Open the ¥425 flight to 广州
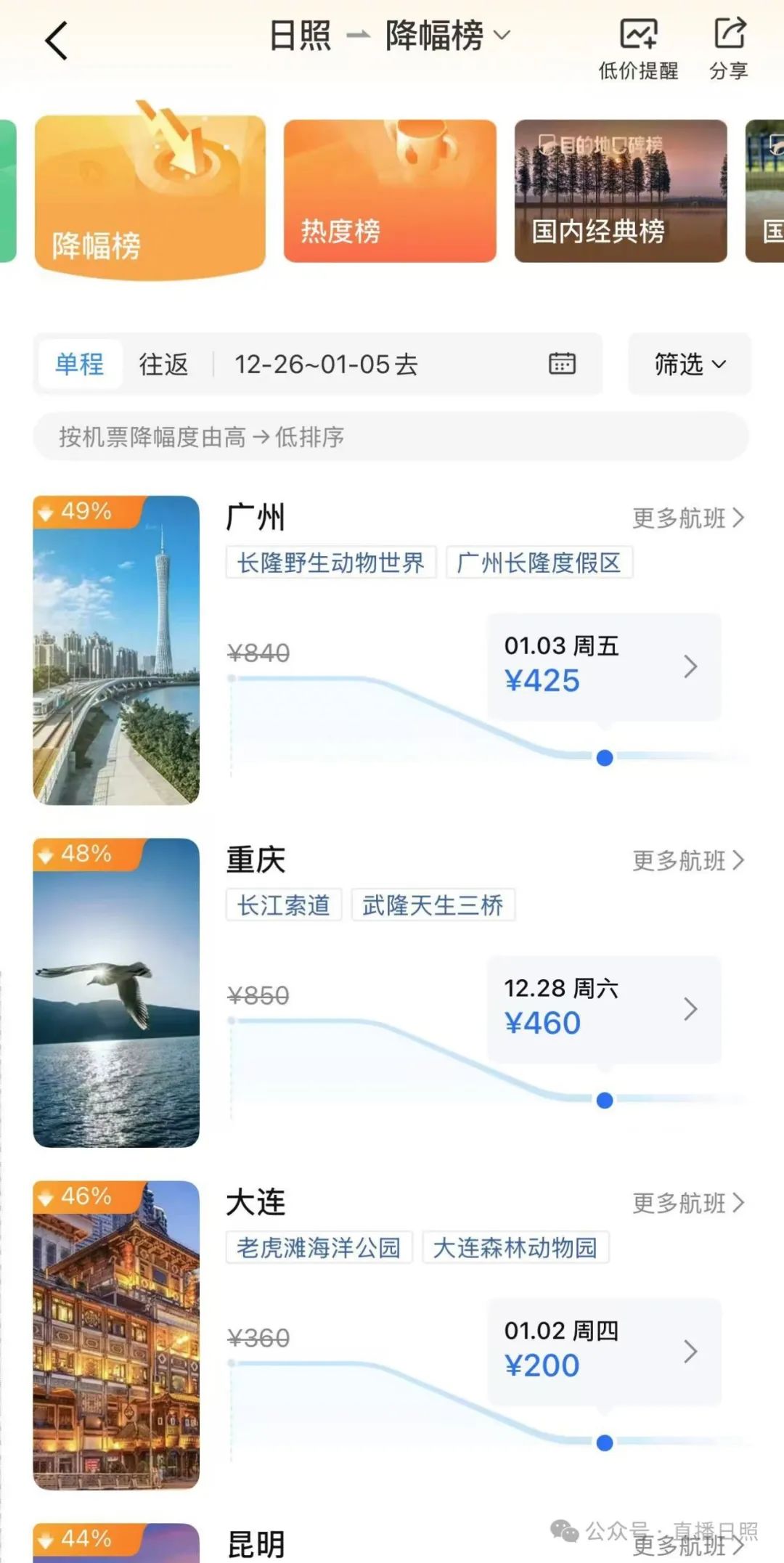 [x=603, y=666]
